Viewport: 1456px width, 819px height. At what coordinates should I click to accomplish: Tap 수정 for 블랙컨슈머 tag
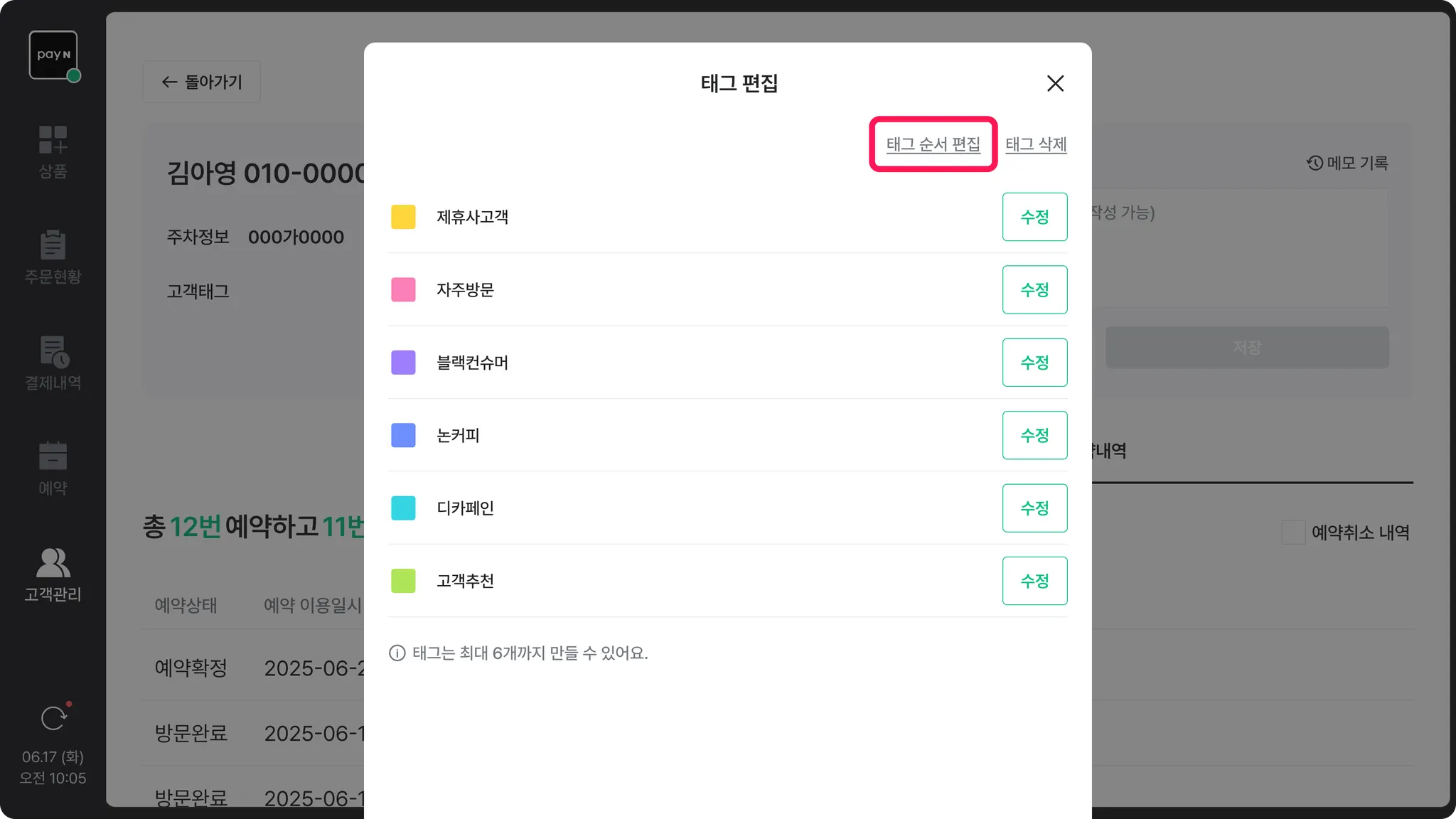click(x=1034, y=363)
